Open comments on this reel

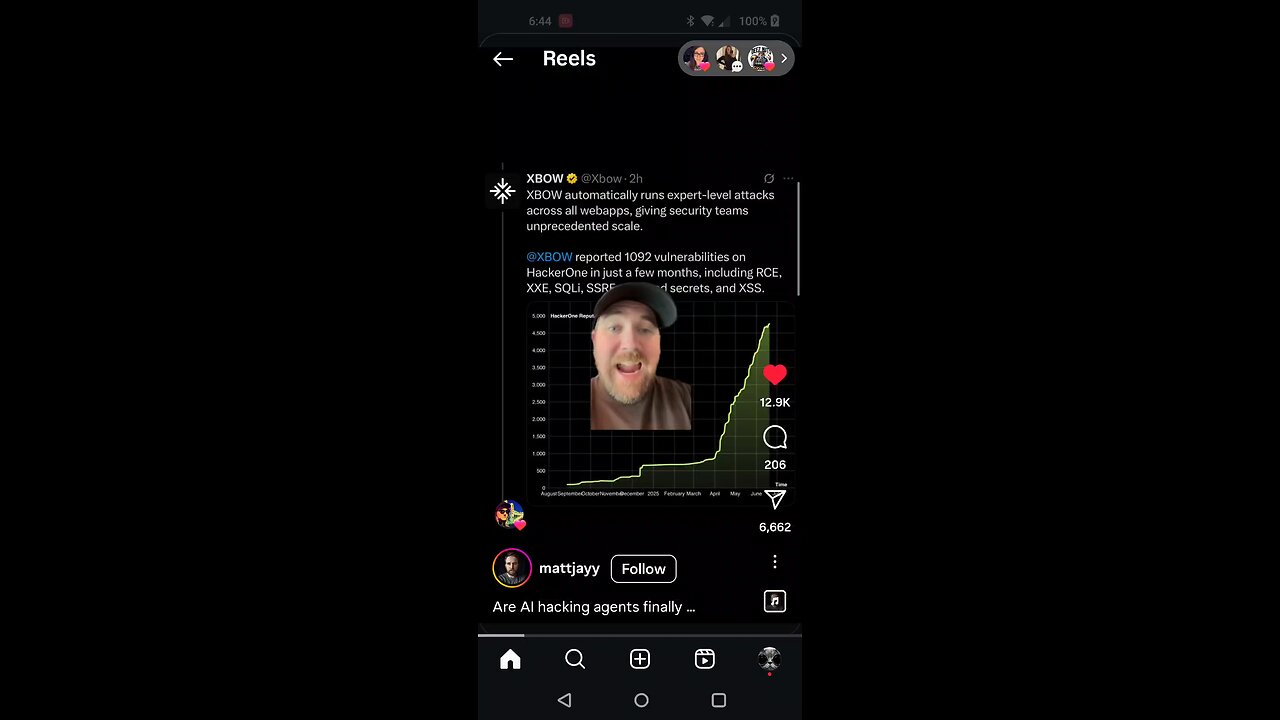click(x=775, y=438)
